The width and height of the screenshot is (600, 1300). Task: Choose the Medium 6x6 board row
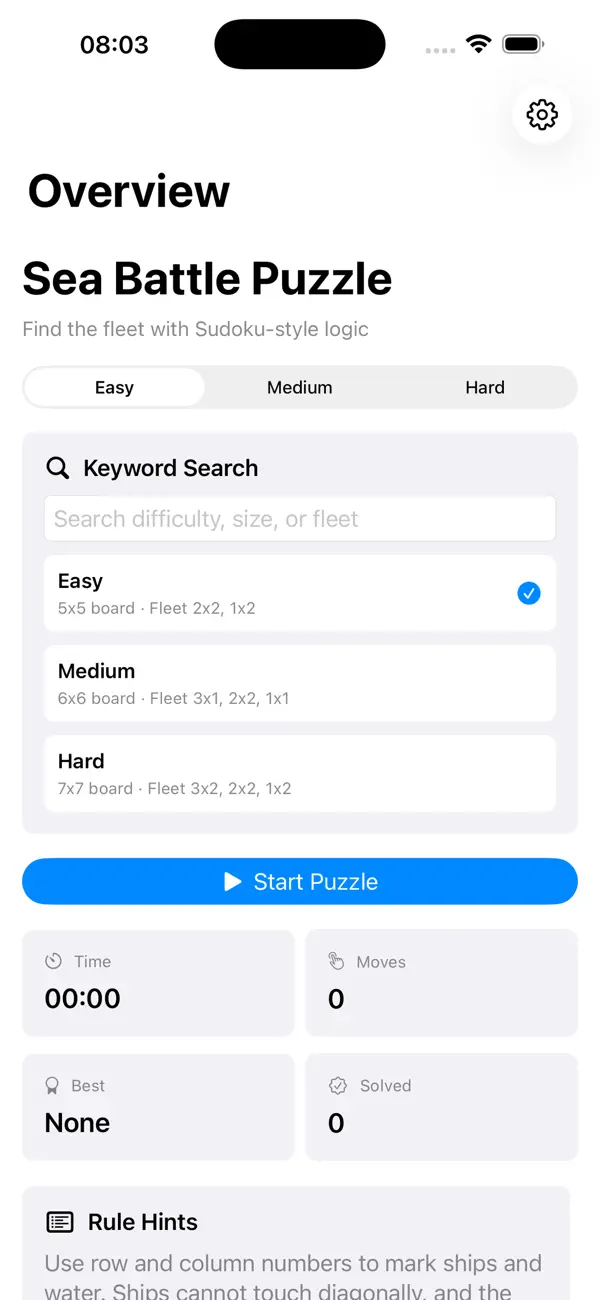pyautogui.click(x=300, y=683)
